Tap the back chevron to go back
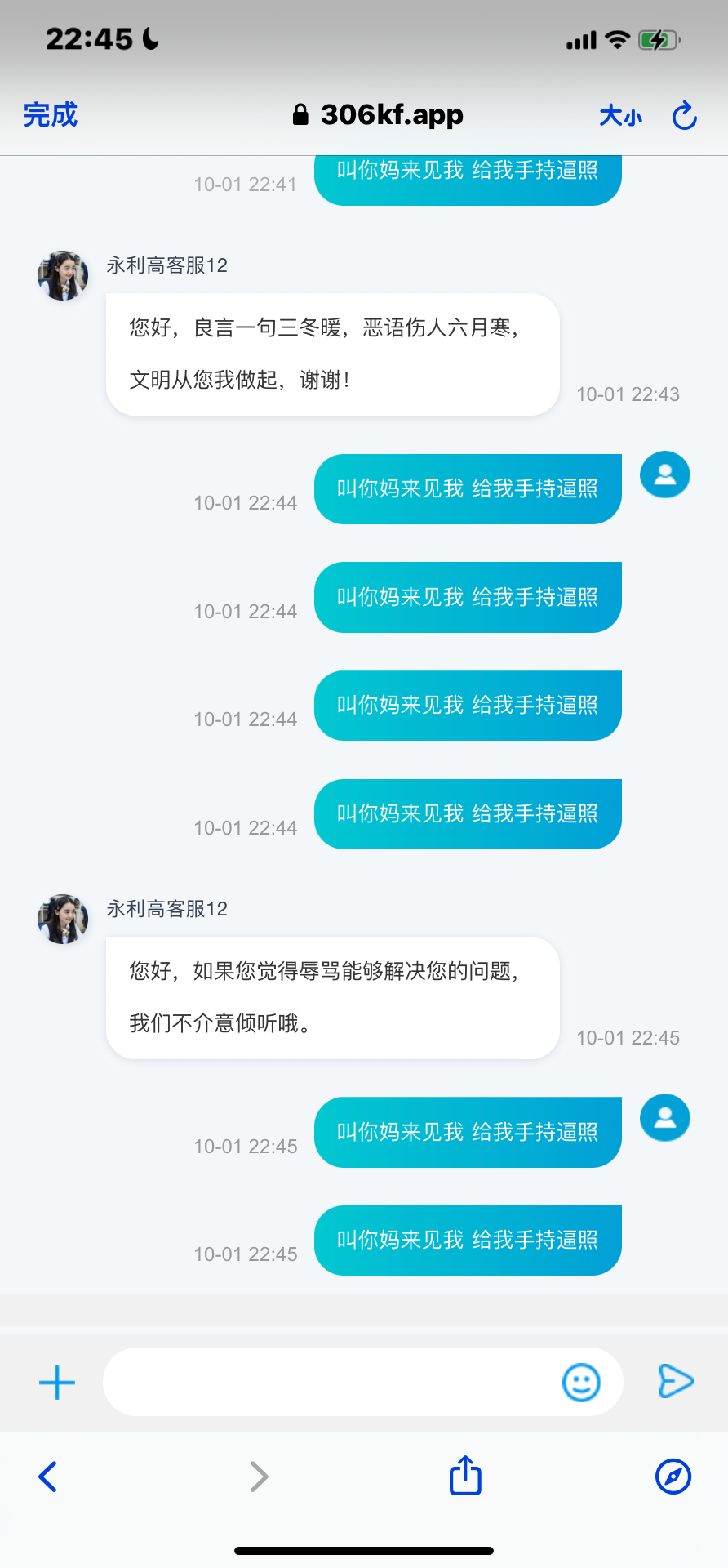This screenshot has height=1568, width=728. (x=47, y=1476)
